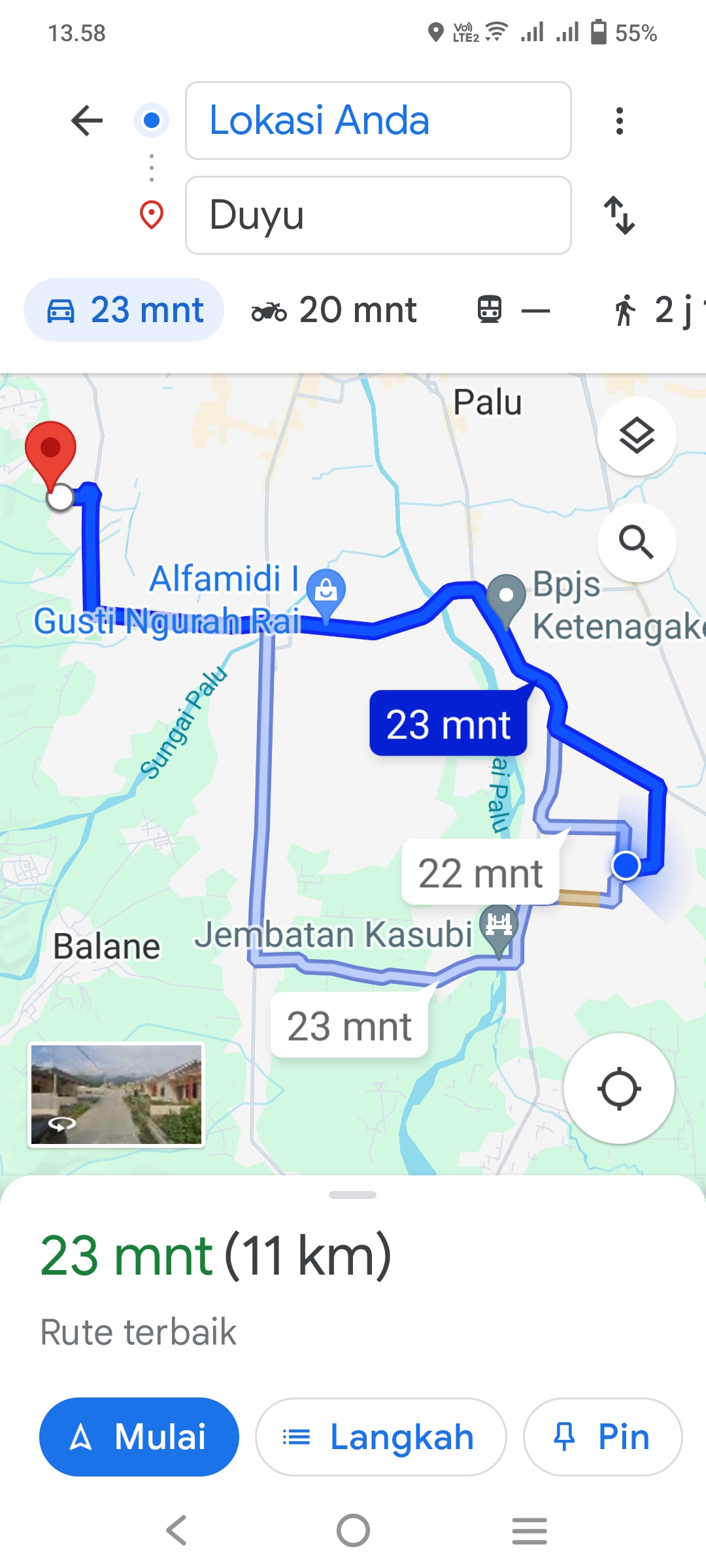Center map on my current location
The width and height of the screenshot is (706, 1568).
pyautogui.click(x=619, y=1088)
